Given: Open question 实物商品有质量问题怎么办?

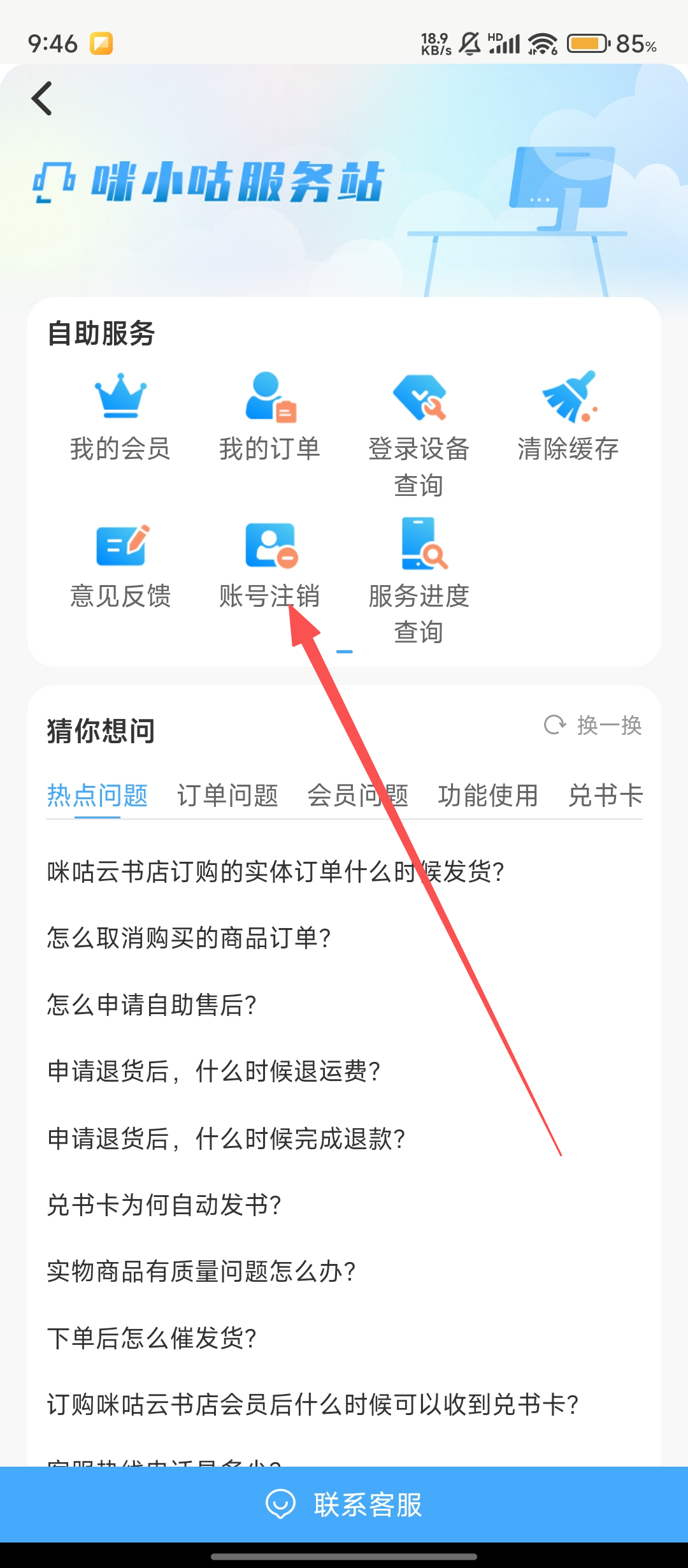Looking at the screenshot, I should pyautogui.click(x=201, y=1272).
